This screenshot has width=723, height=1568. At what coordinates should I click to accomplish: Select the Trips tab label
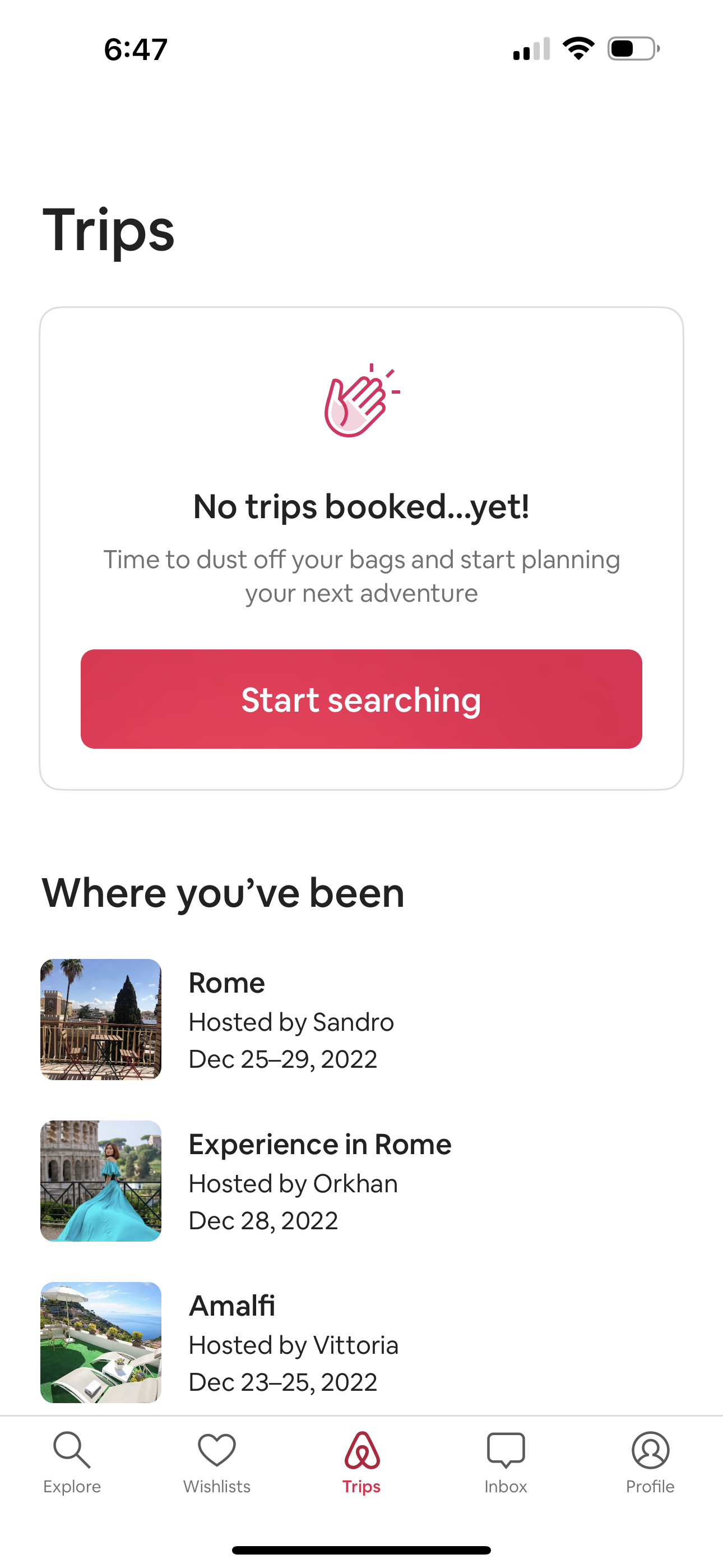point(361,1487)
